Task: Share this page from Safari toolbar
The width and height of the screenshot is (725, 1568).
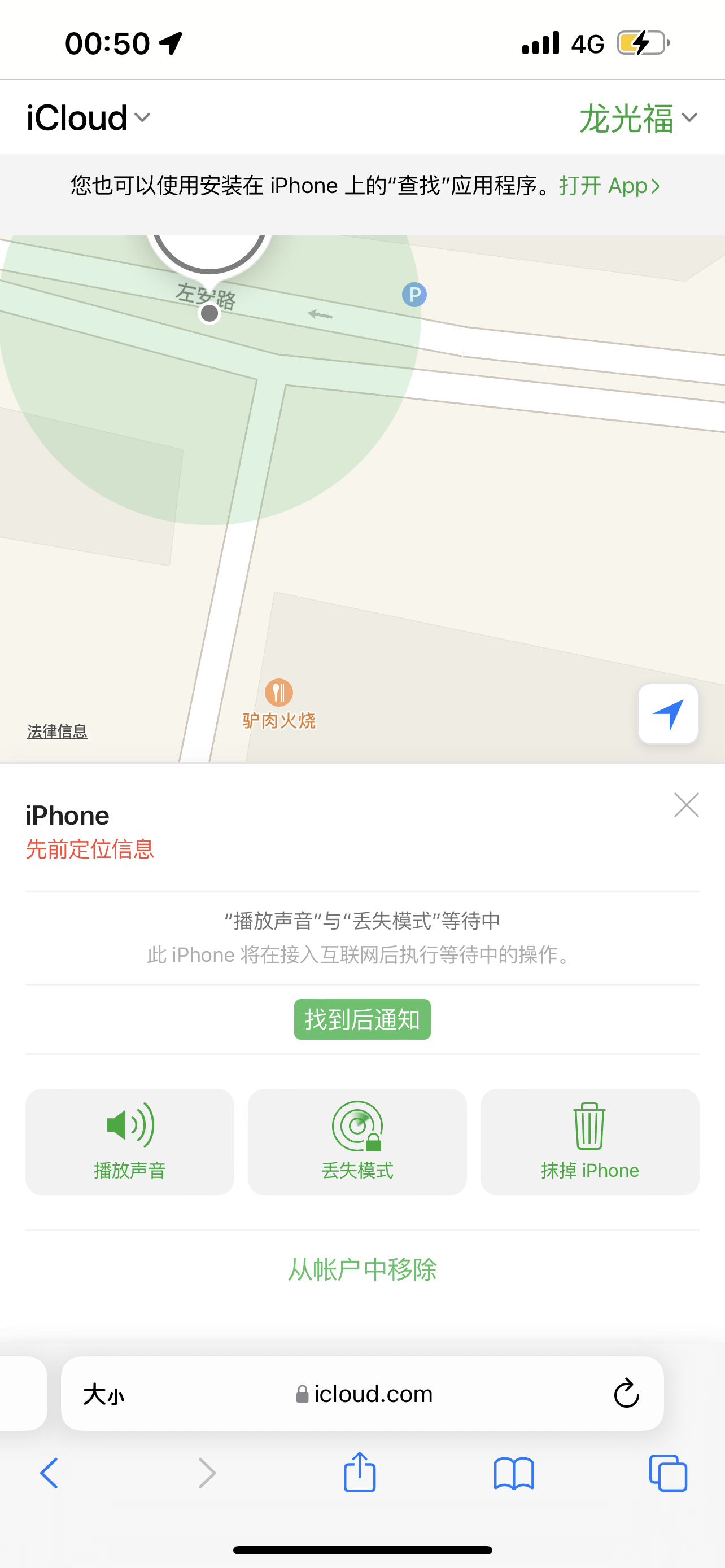Action: (360, 1473)
